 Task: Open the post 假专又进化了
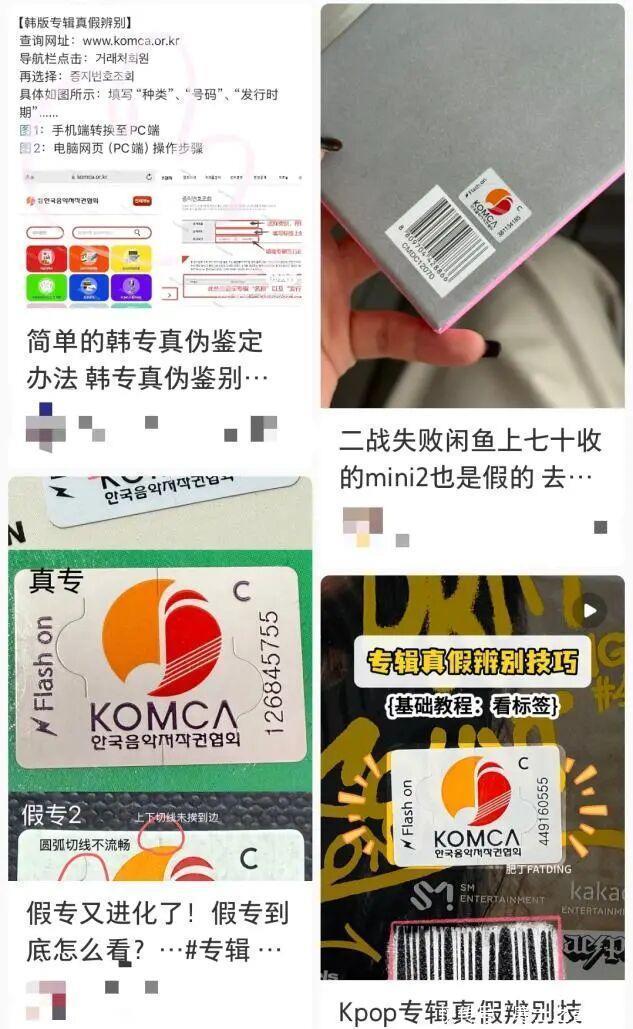coord(157,929)
